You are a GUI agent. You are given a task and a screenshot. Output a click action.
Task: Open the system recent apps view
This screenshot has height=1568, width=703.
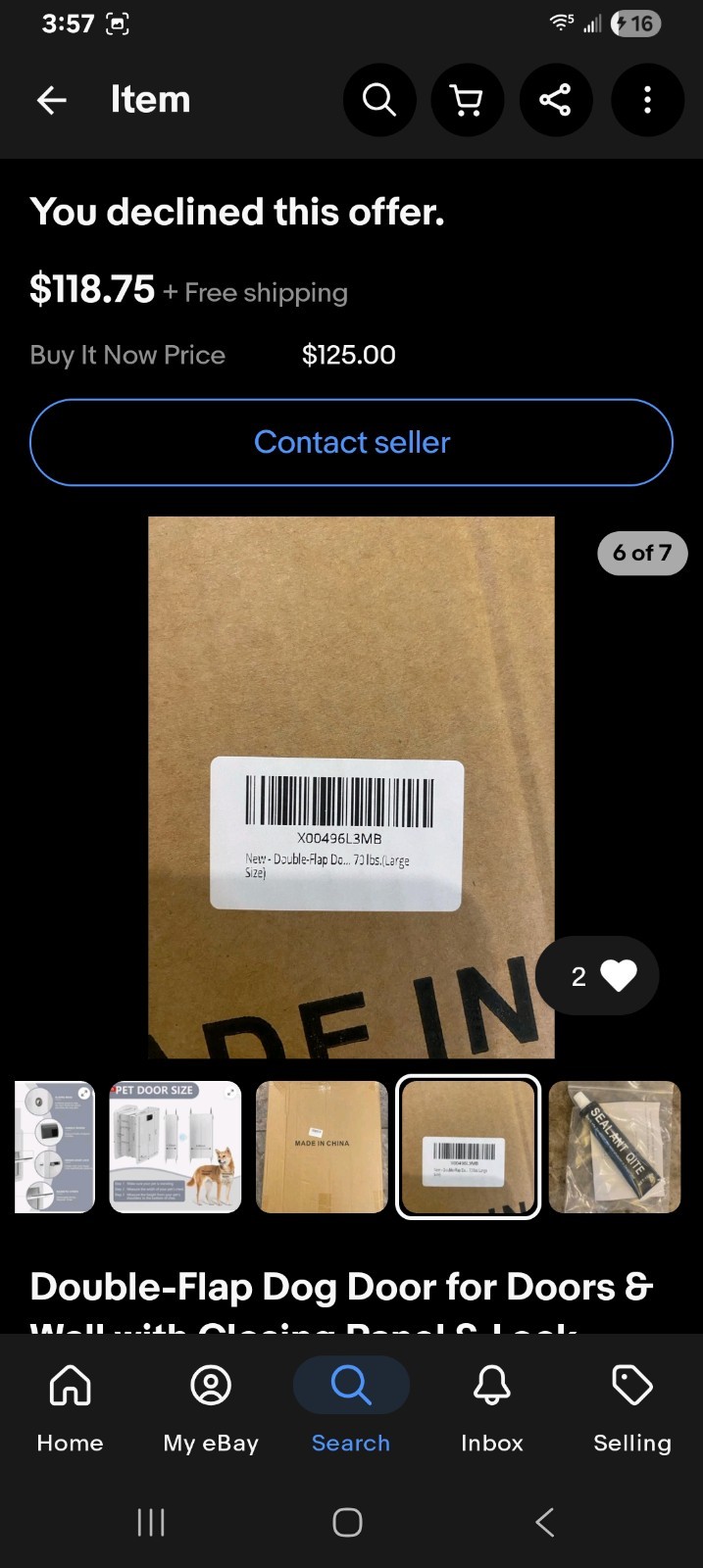151,1522
